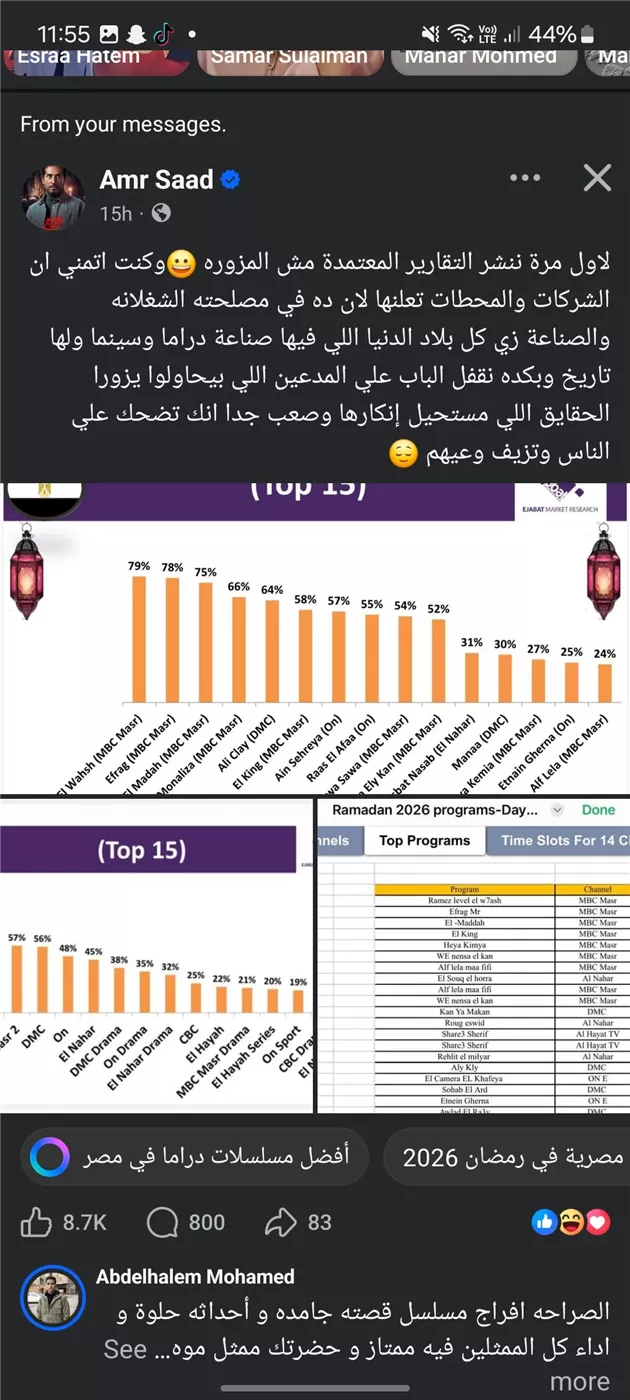Open the post's three-dot overflow menu
Viewport: 630px width, 1400px height.
pos(526,179)
